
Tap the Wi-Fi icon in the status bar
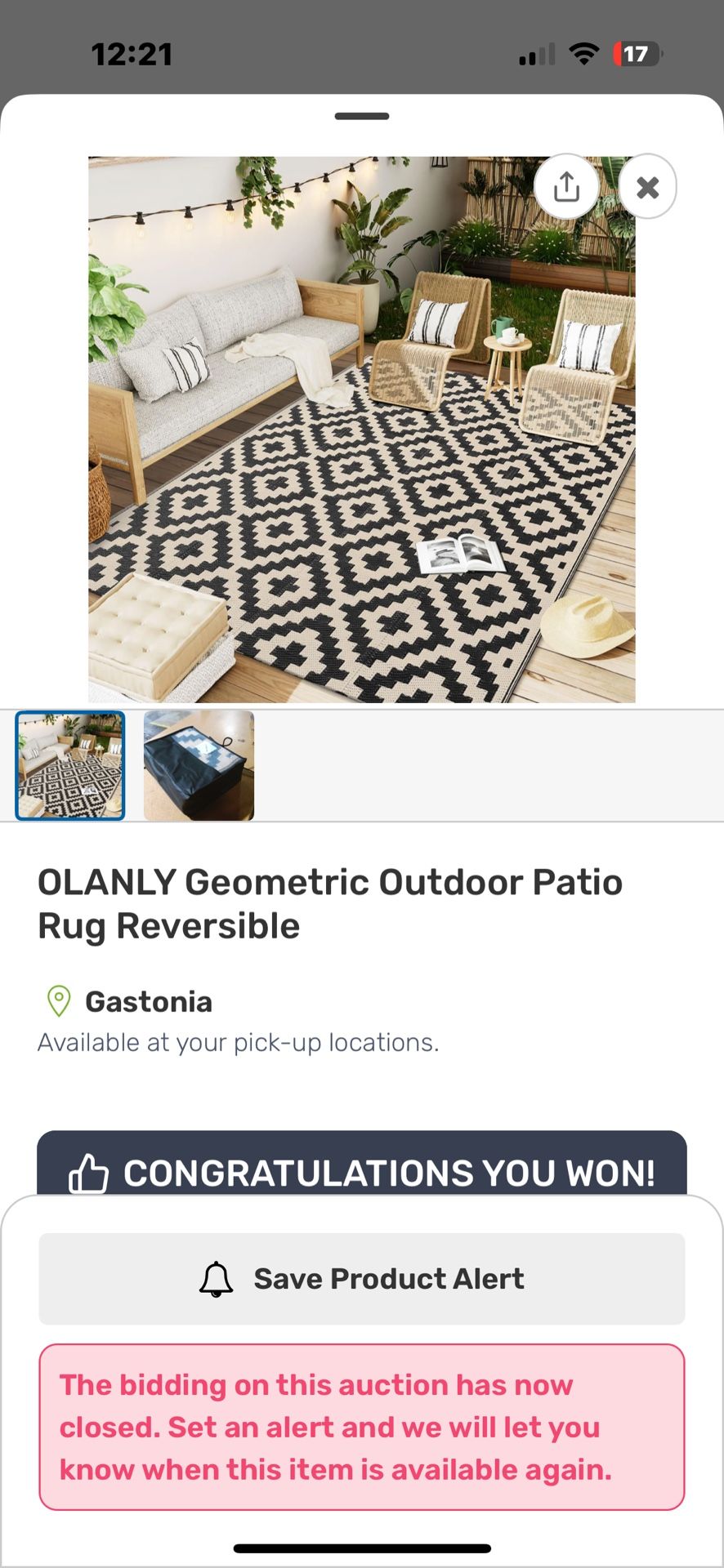tap(583, 54)
